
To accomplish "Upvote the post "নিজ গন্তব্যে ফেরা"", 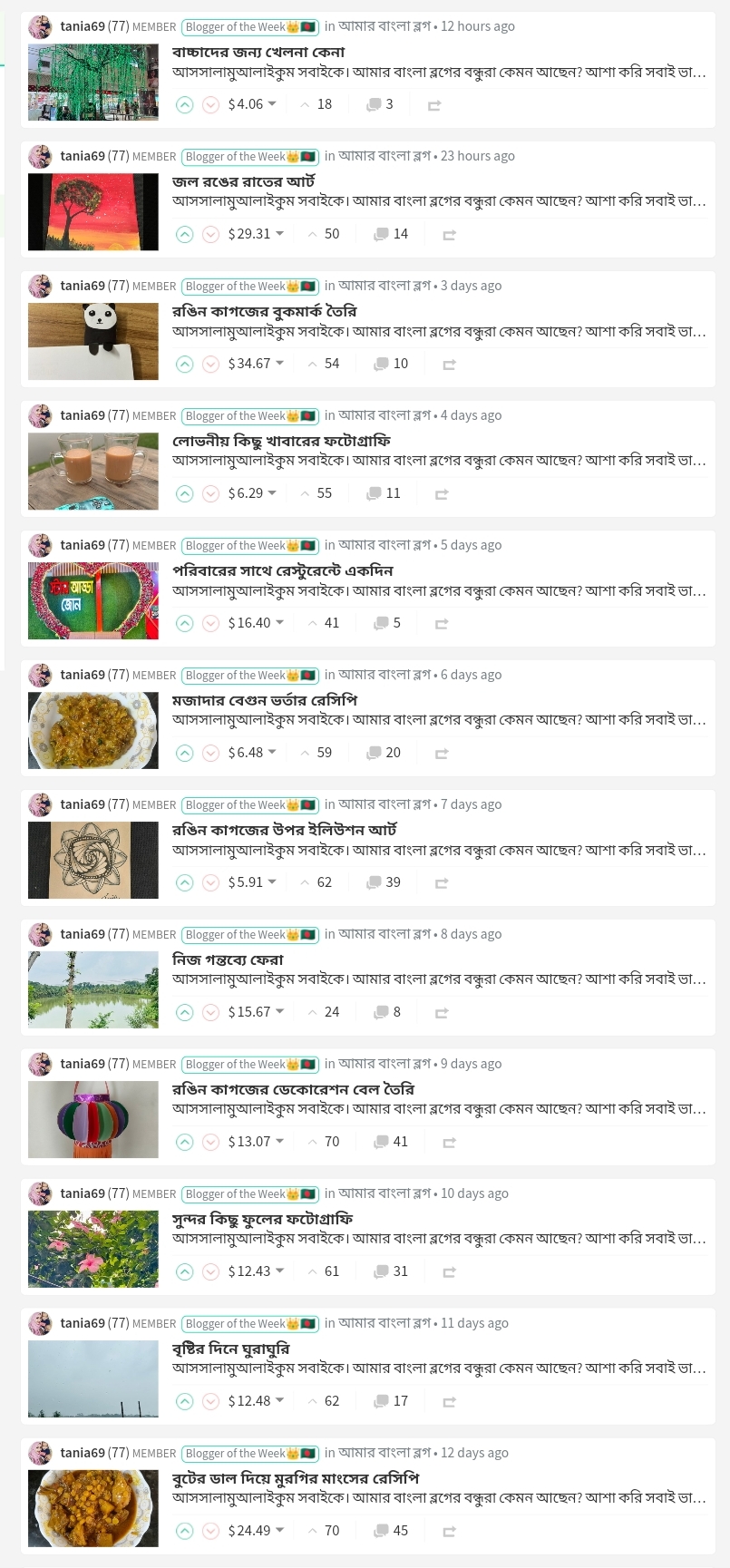I will [x=184, y=1012].
